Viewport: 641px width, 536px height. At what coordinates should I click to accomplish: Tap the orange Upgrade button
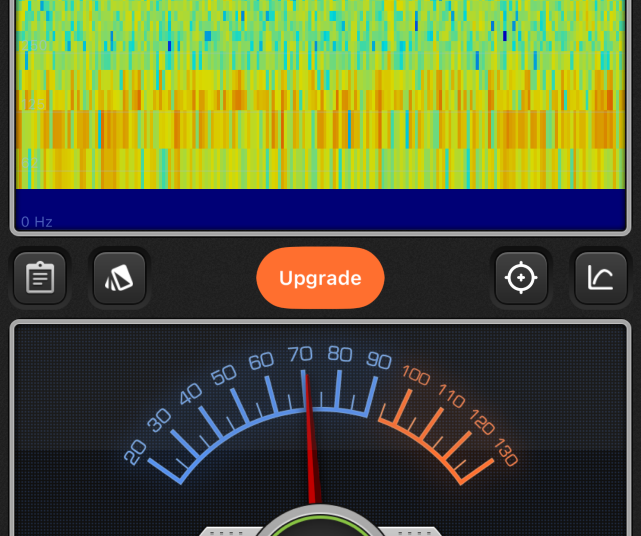click(320, 278)
